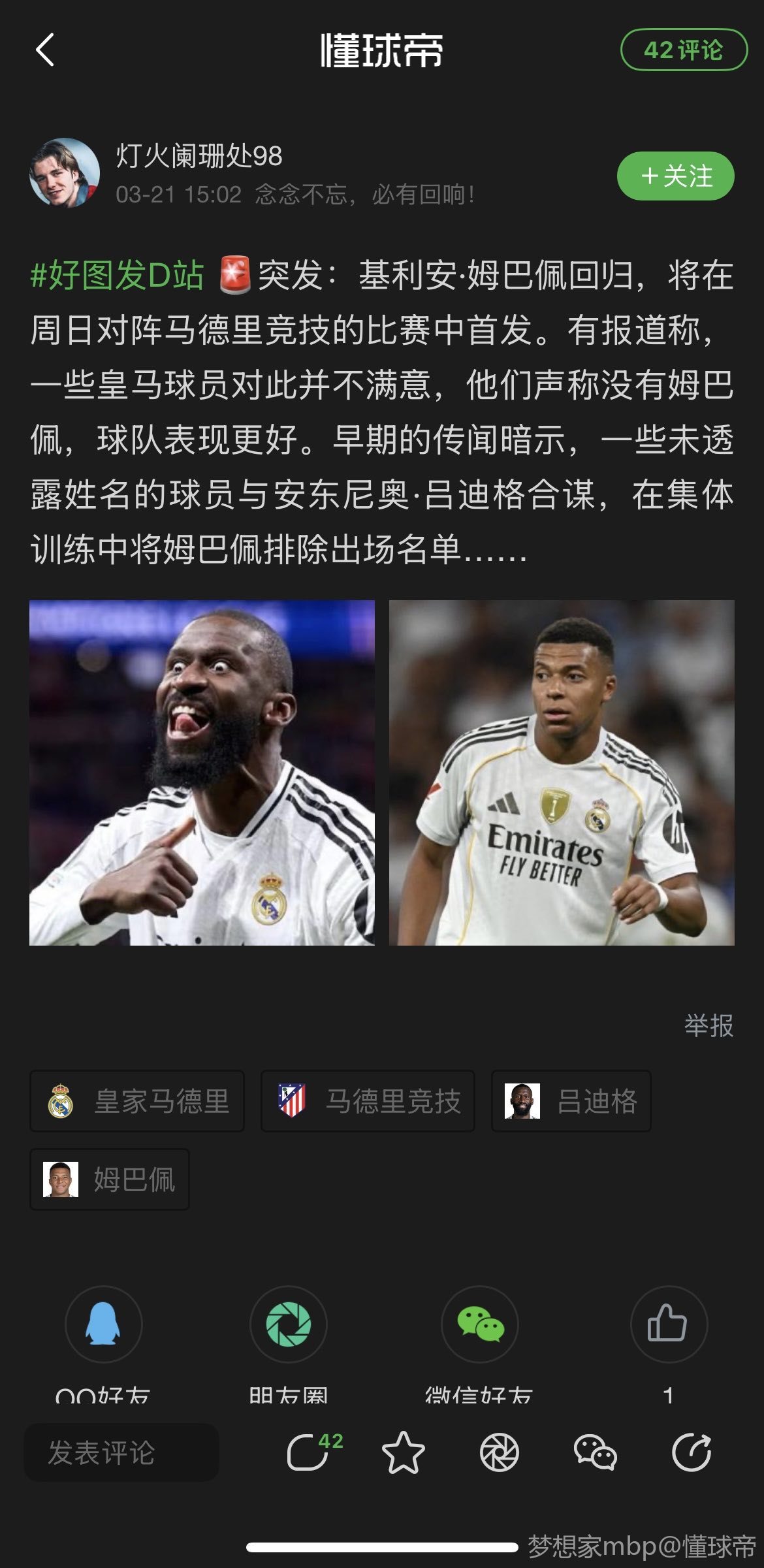Screen dimensions: 764x1568
Task: View the photo of the player with tongue out
Action: click(x=202, y=773)
